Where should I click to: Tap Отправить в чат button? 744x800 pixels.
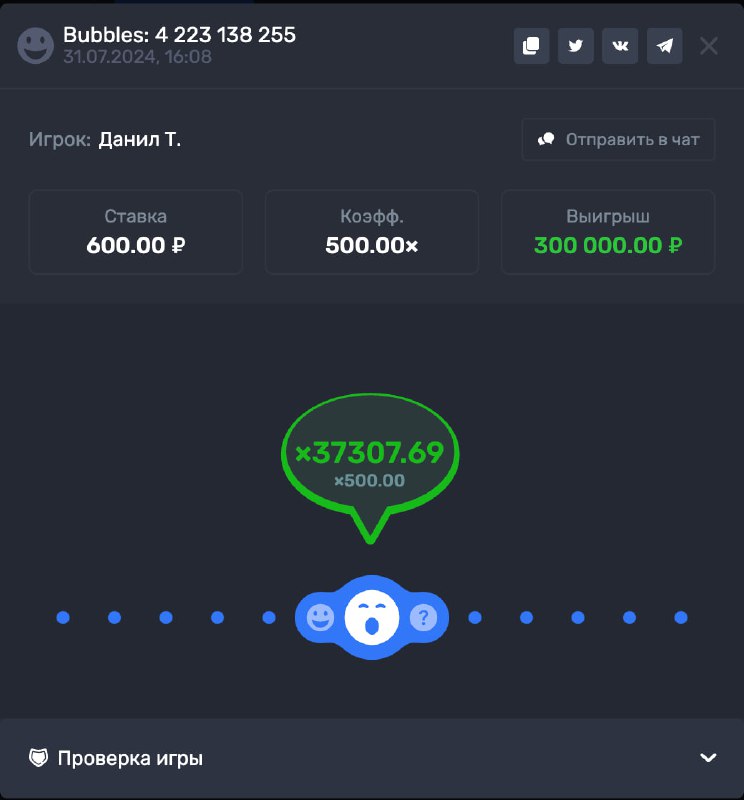tap(618, 140)
